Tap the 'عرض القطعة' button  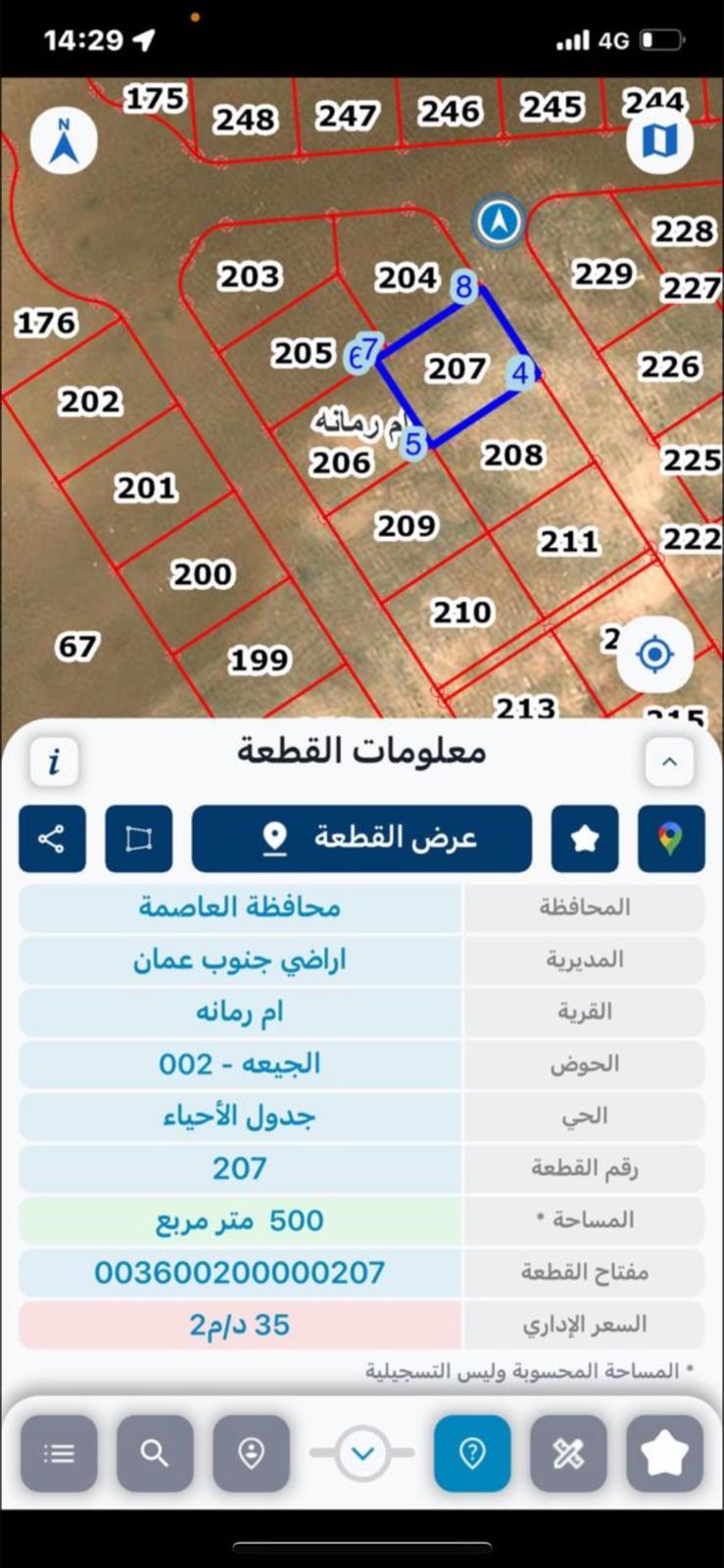(362, 839)
